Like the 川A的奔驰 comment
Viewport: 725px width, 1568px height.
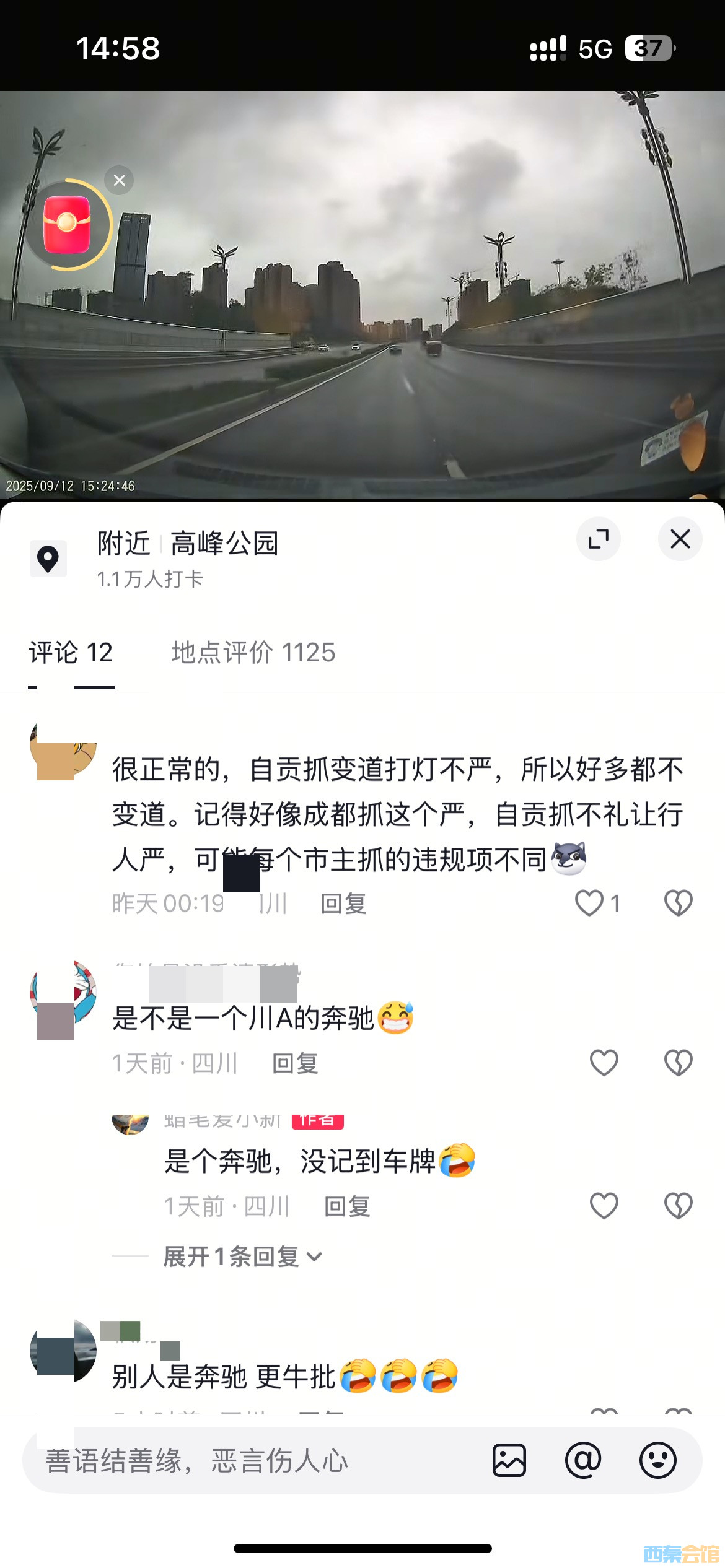[x=604, y=1063]
